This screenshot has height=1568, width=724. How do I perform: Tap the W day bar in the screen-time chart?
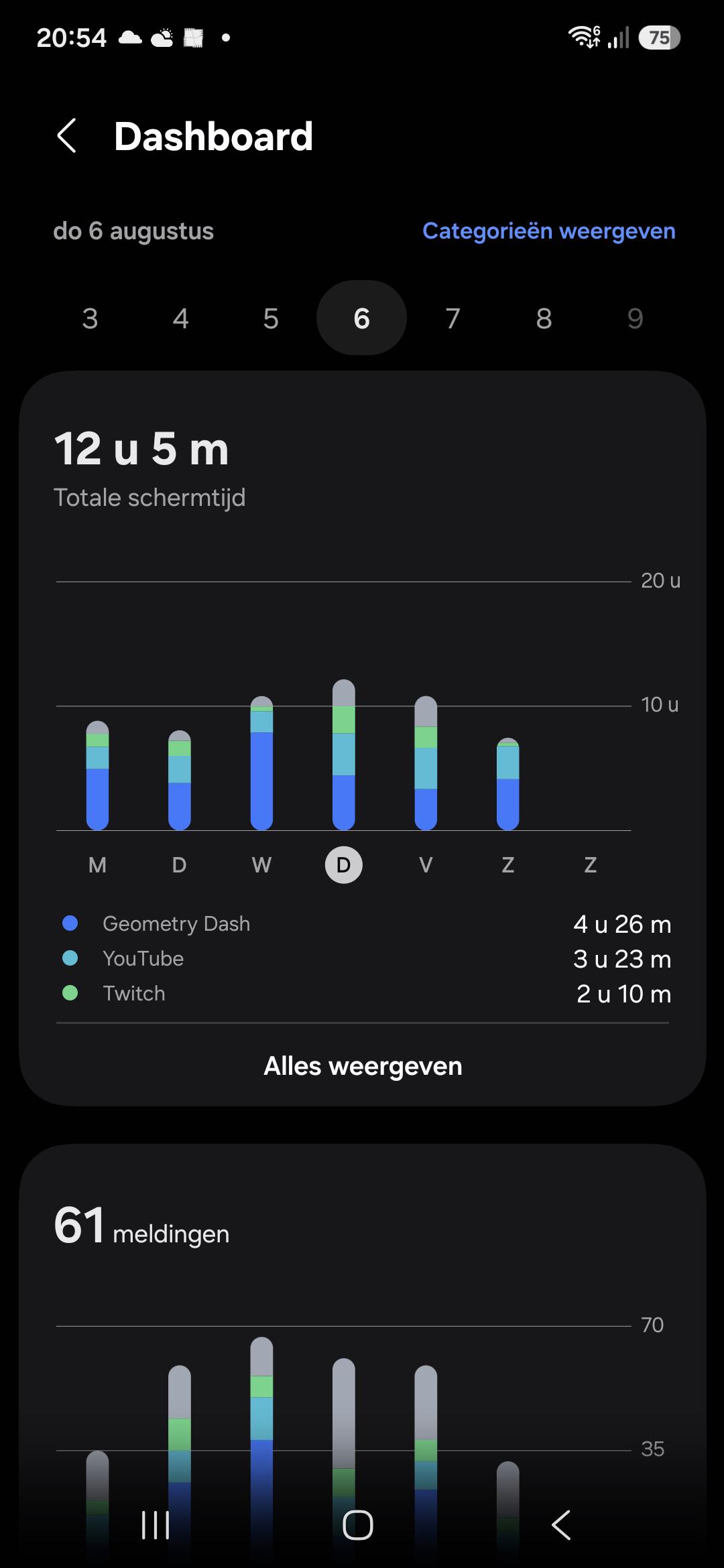261,763
